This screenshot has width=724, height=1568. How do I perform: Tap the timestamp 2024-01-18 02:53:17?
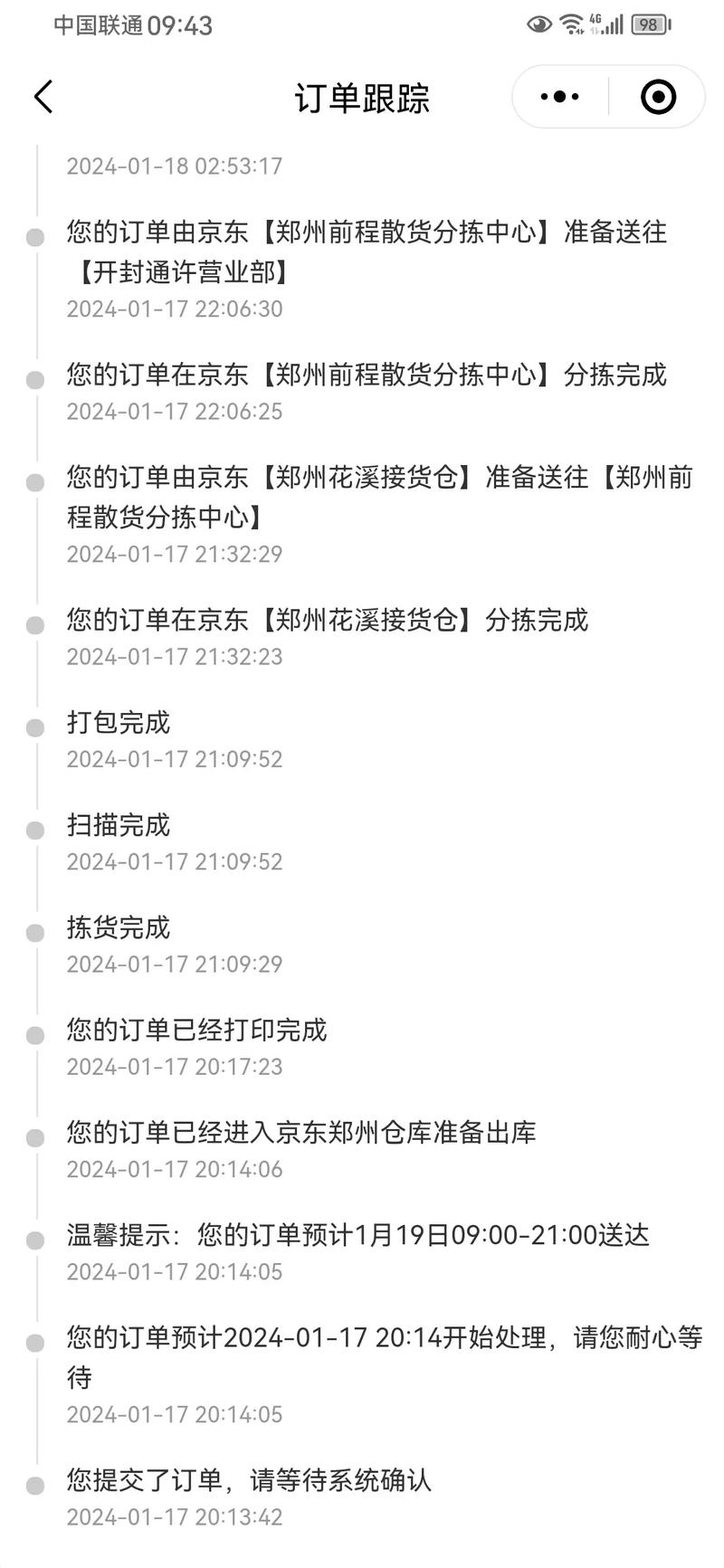175,166
